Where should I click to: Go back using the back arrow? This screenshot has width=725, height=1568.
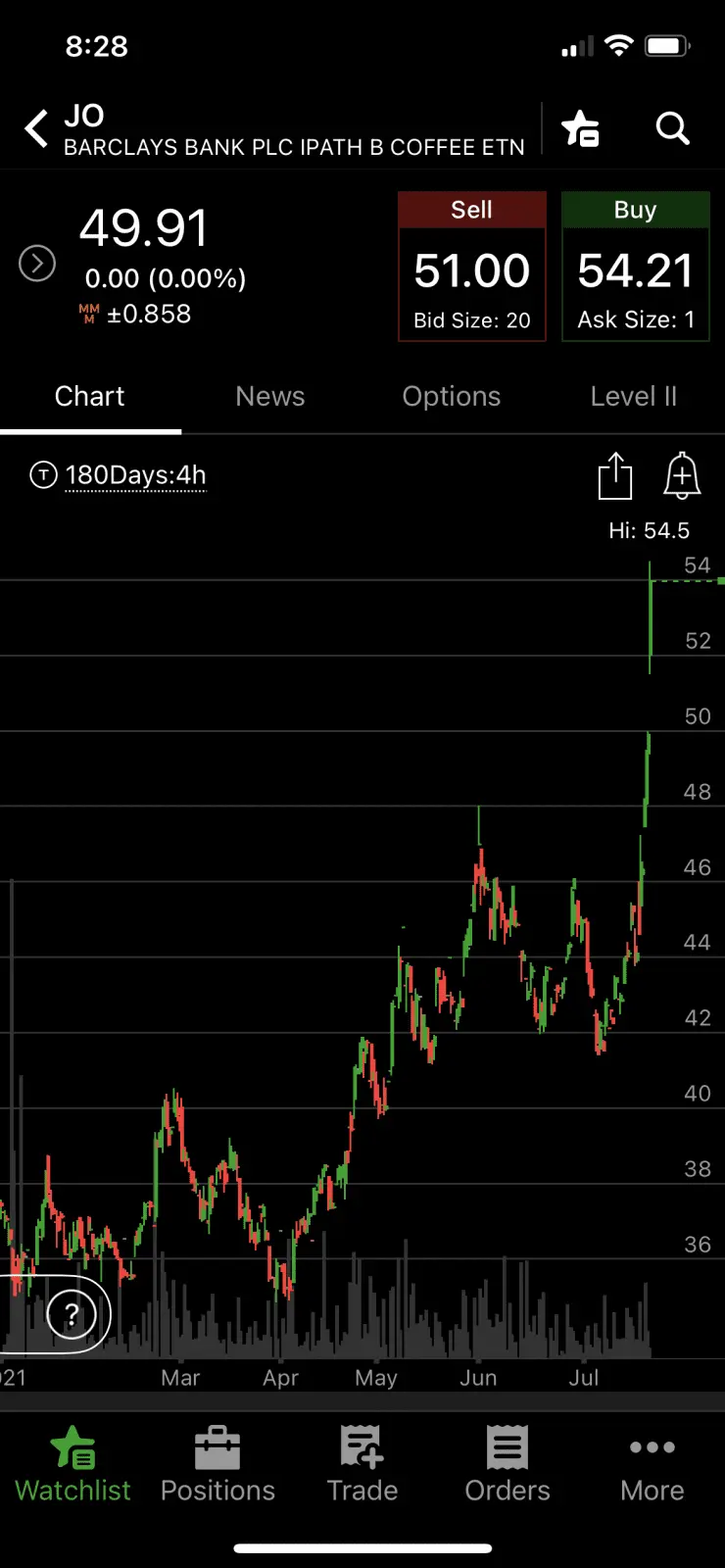coord(36,128)
